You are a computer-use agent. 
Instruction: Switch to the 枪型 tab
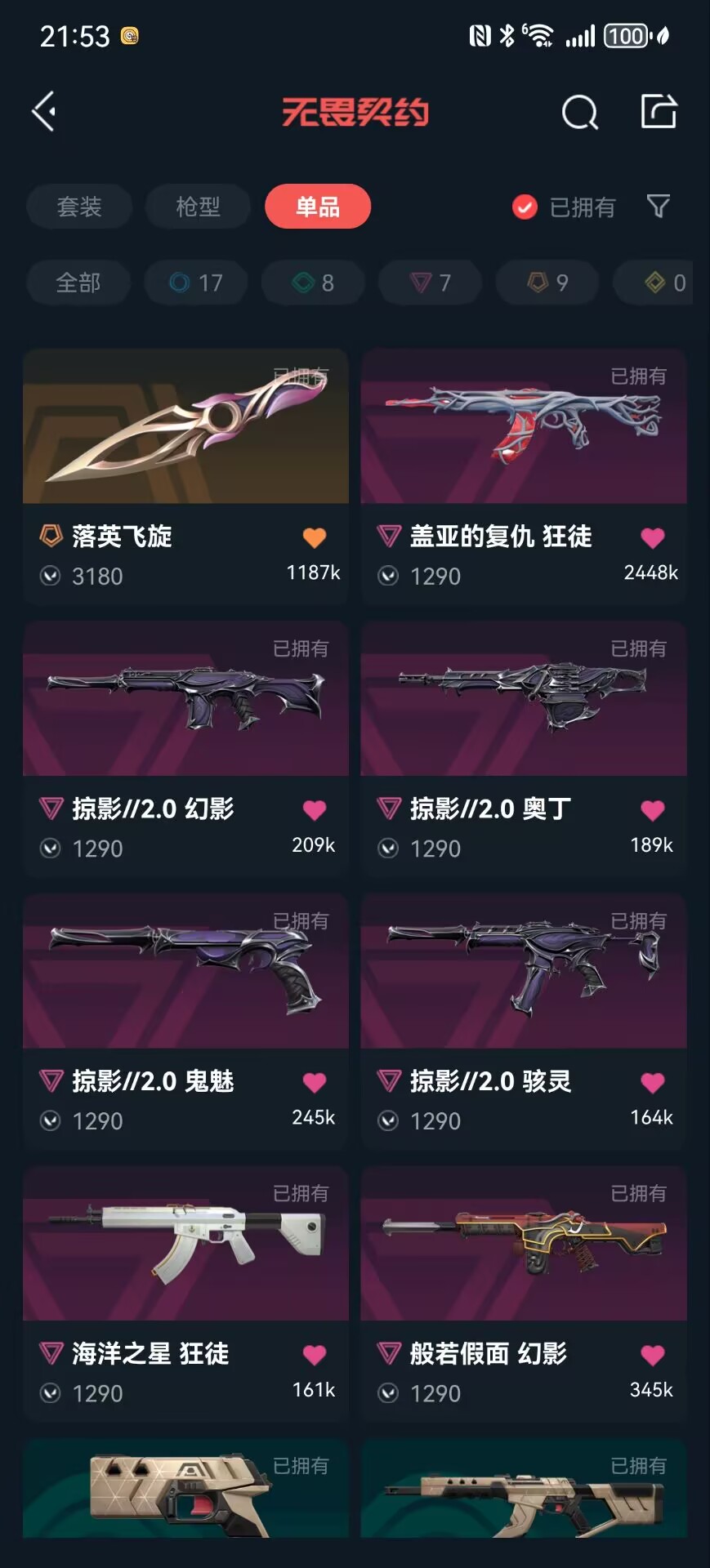198,207
